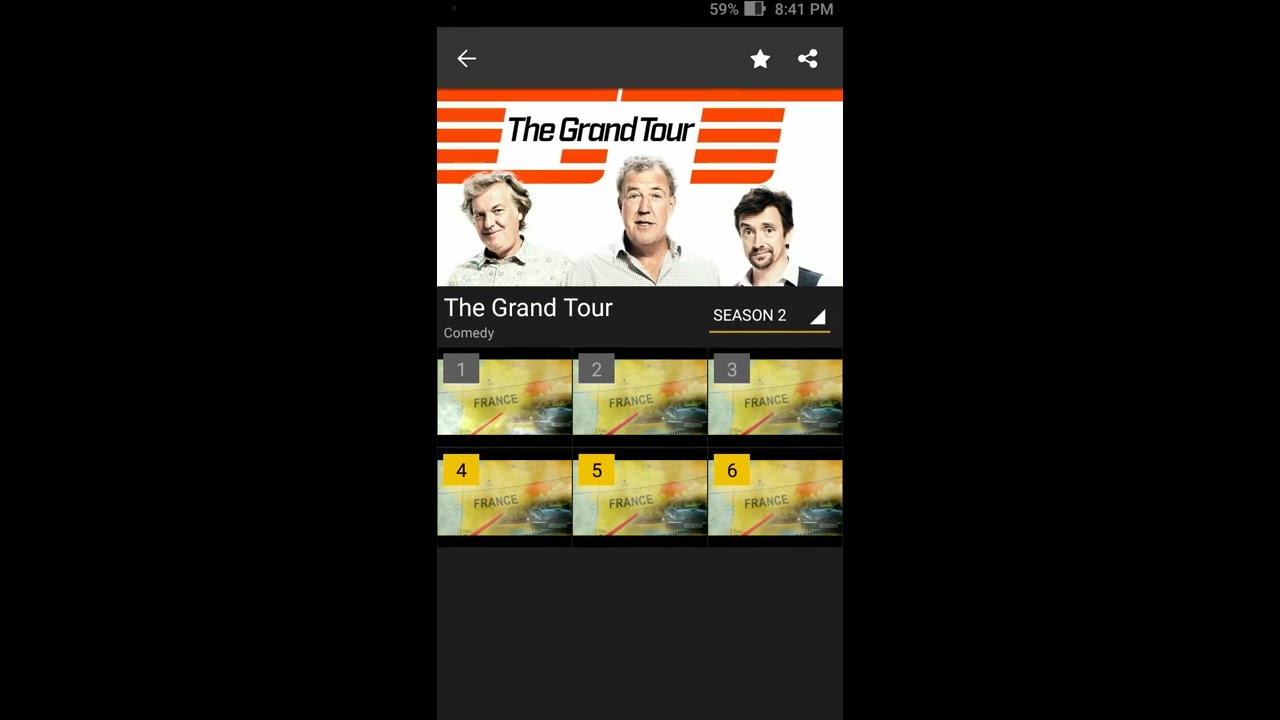1280x720 pixels.
Task: Share The Grand Tour show
Action: pyautogui.click(x=808, y=59)
